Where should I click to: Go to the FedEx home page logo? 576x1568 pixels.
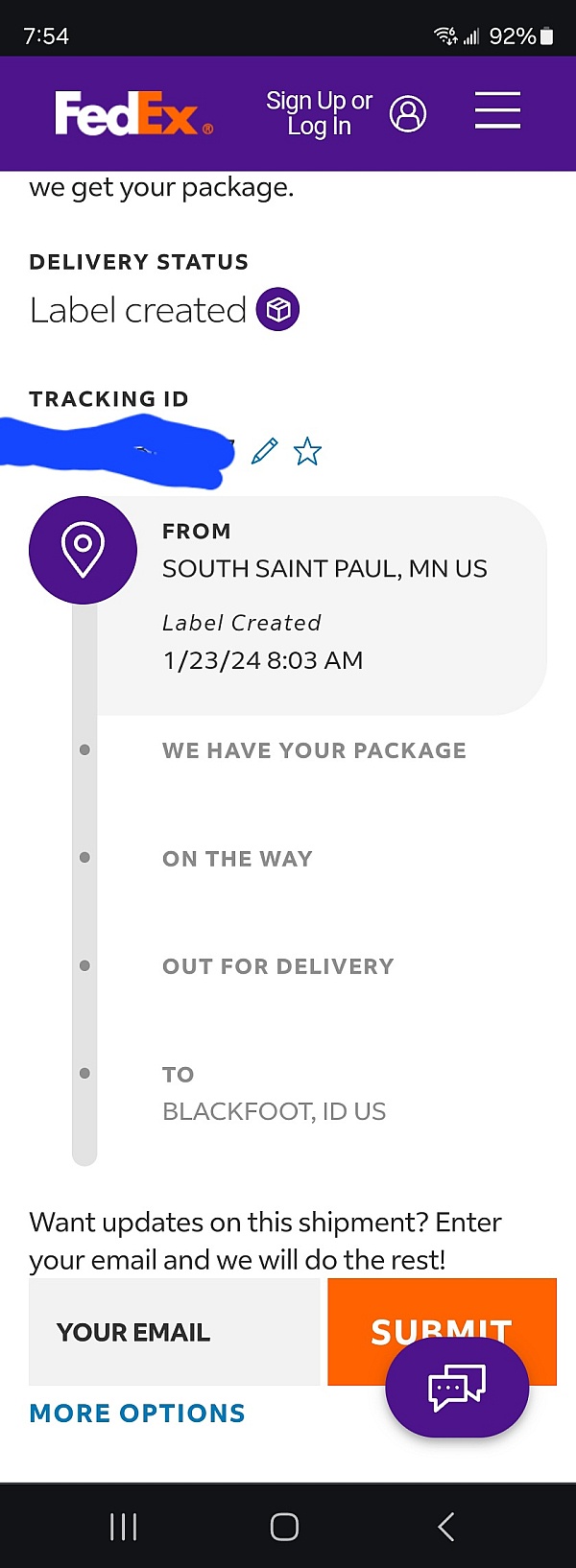point(132,113)
